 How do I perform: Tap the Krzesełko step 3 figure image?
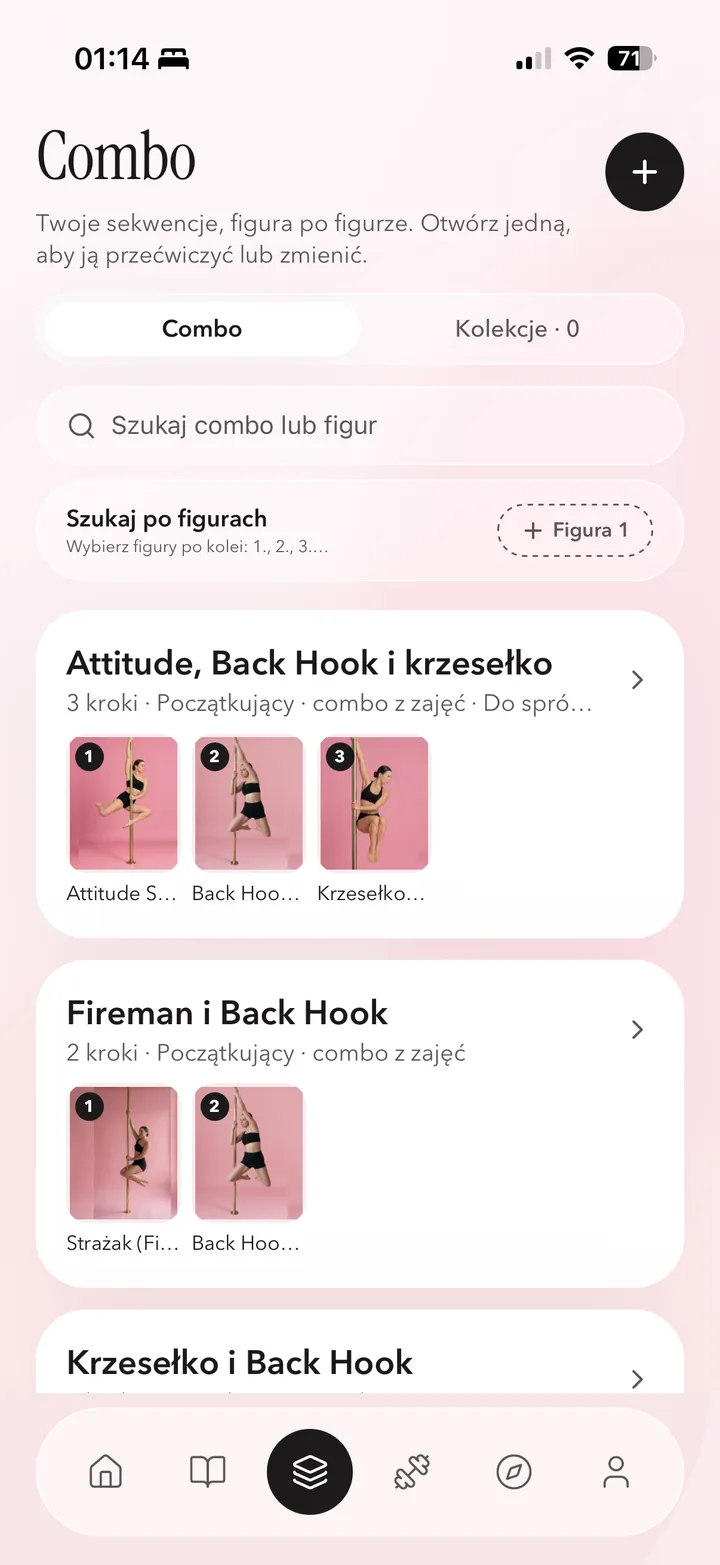(x=374, y=803)
